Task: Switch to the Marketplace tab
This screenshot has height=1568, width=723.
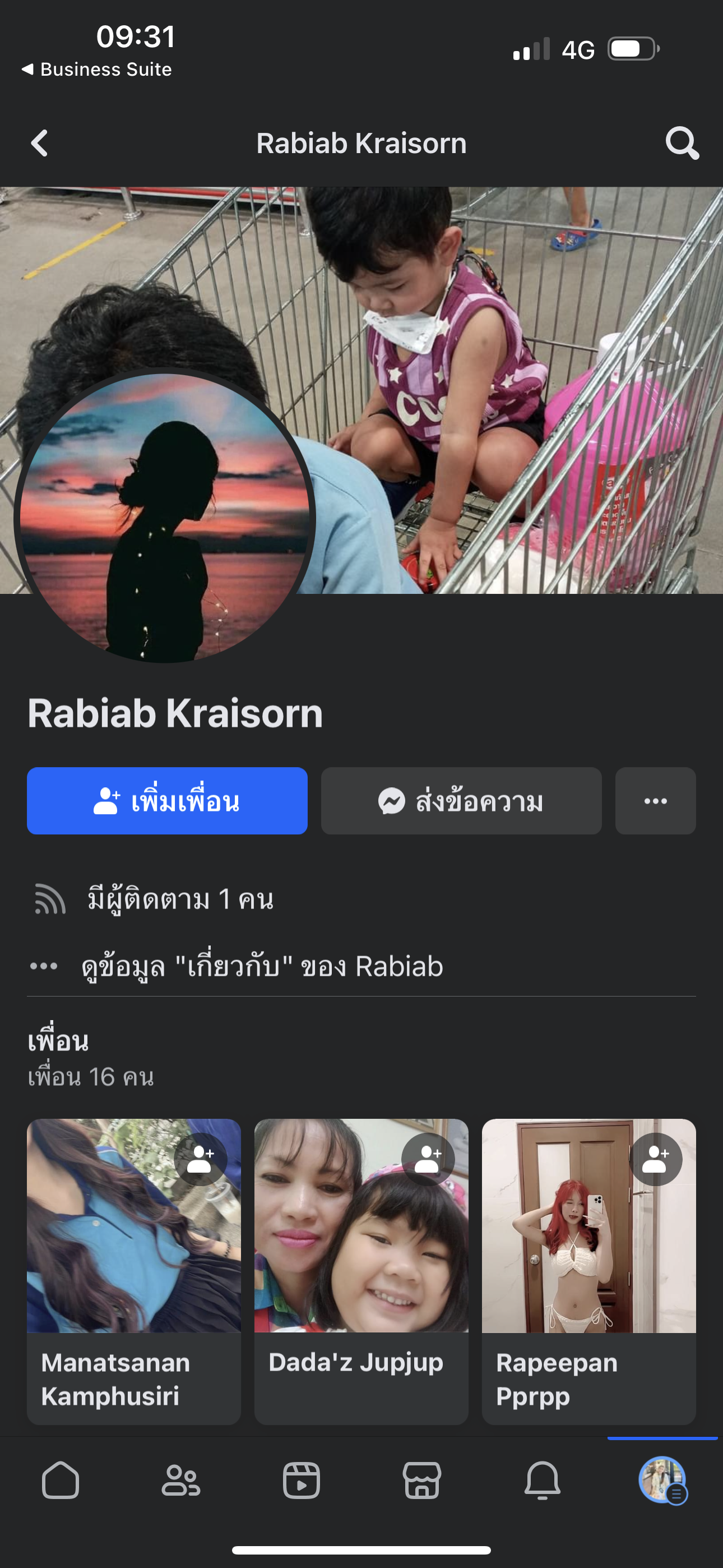Action: 421,1480
